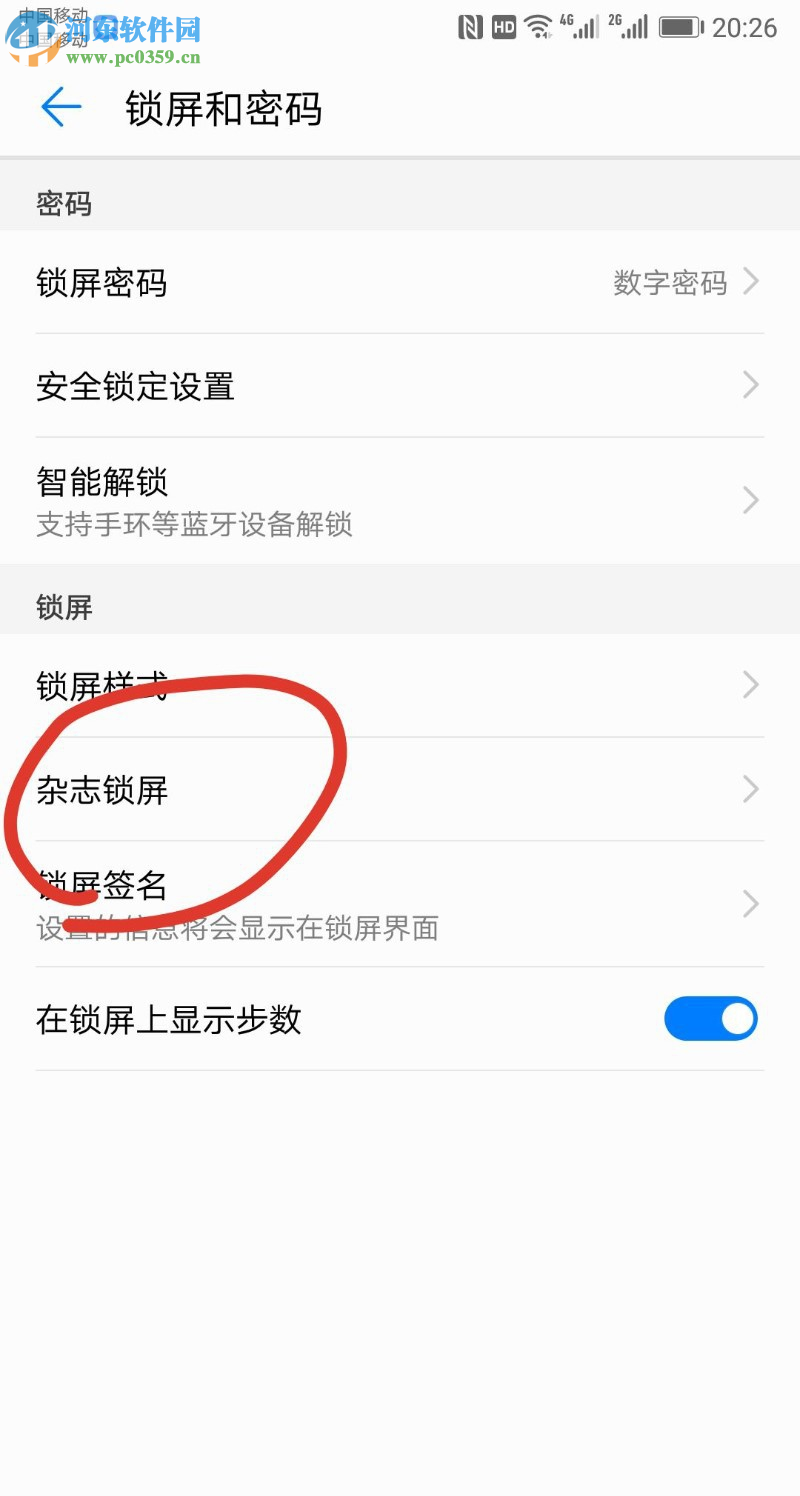Tap the NFC status bar icon
This screenshot has height=1496, width=800.
(x=472, y=27)
